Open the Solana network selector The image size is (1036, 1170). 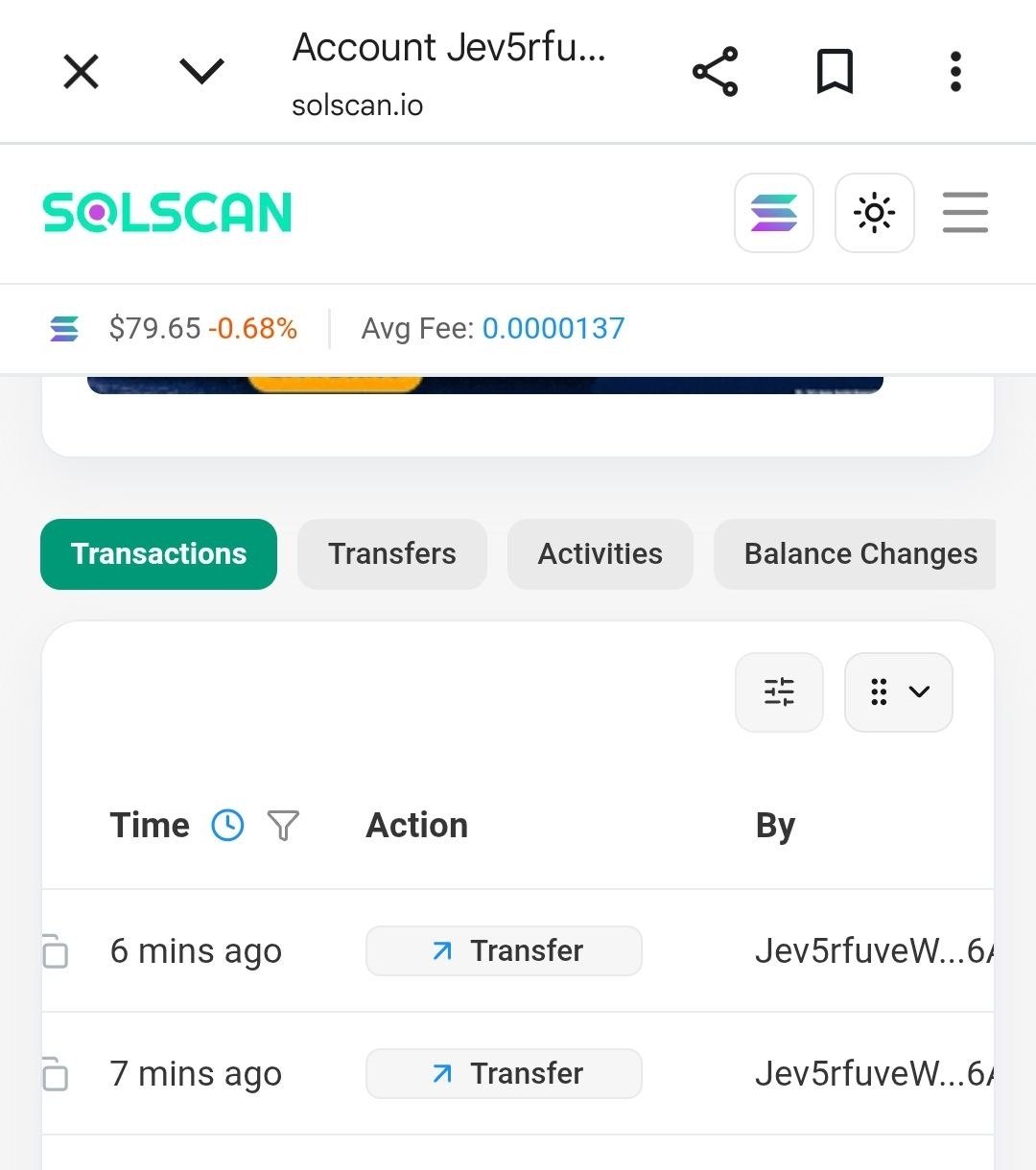pos(774,213)
